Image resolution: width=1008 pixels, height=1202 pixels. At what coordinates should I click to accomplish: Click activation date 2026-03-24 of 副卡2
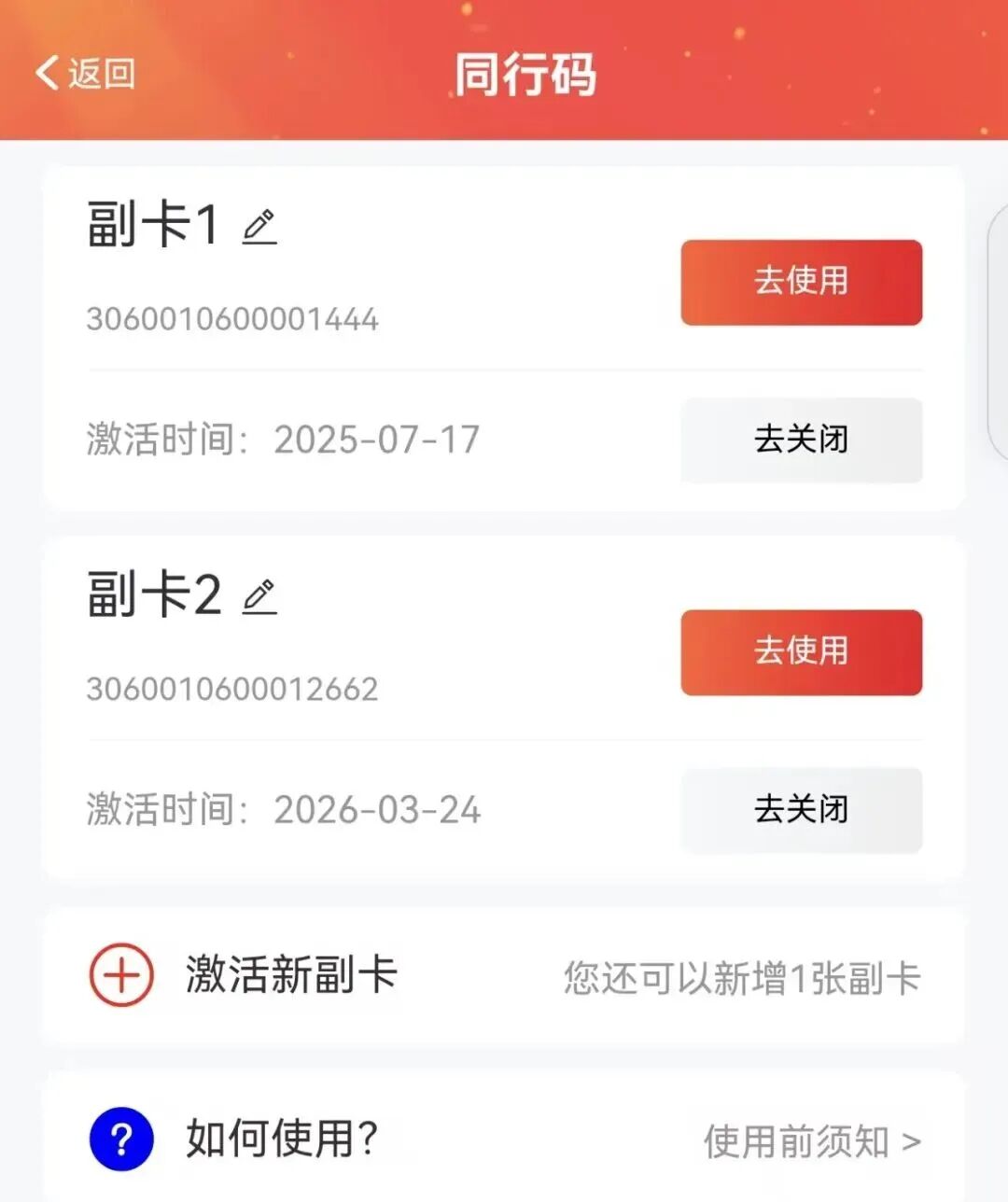[377, 808]
